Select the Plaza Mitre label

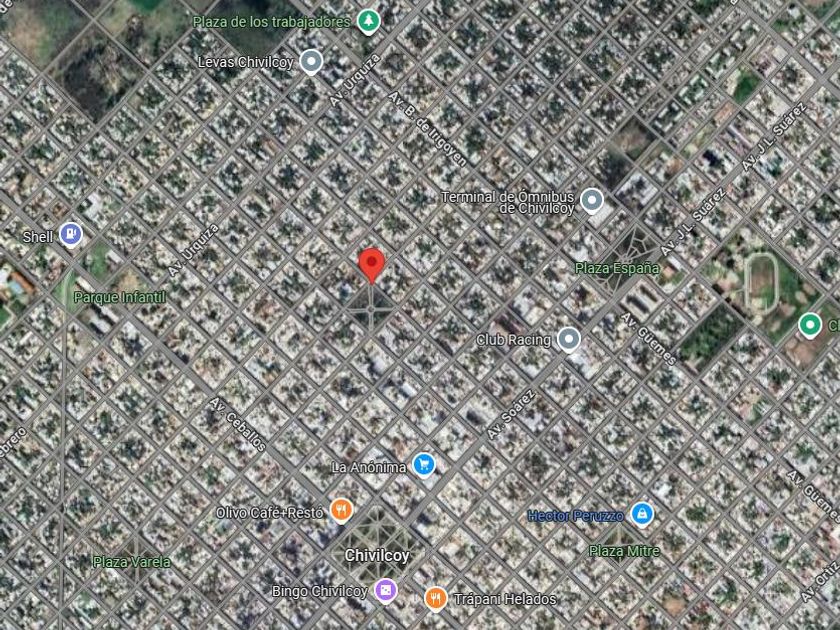pos(625,551)
